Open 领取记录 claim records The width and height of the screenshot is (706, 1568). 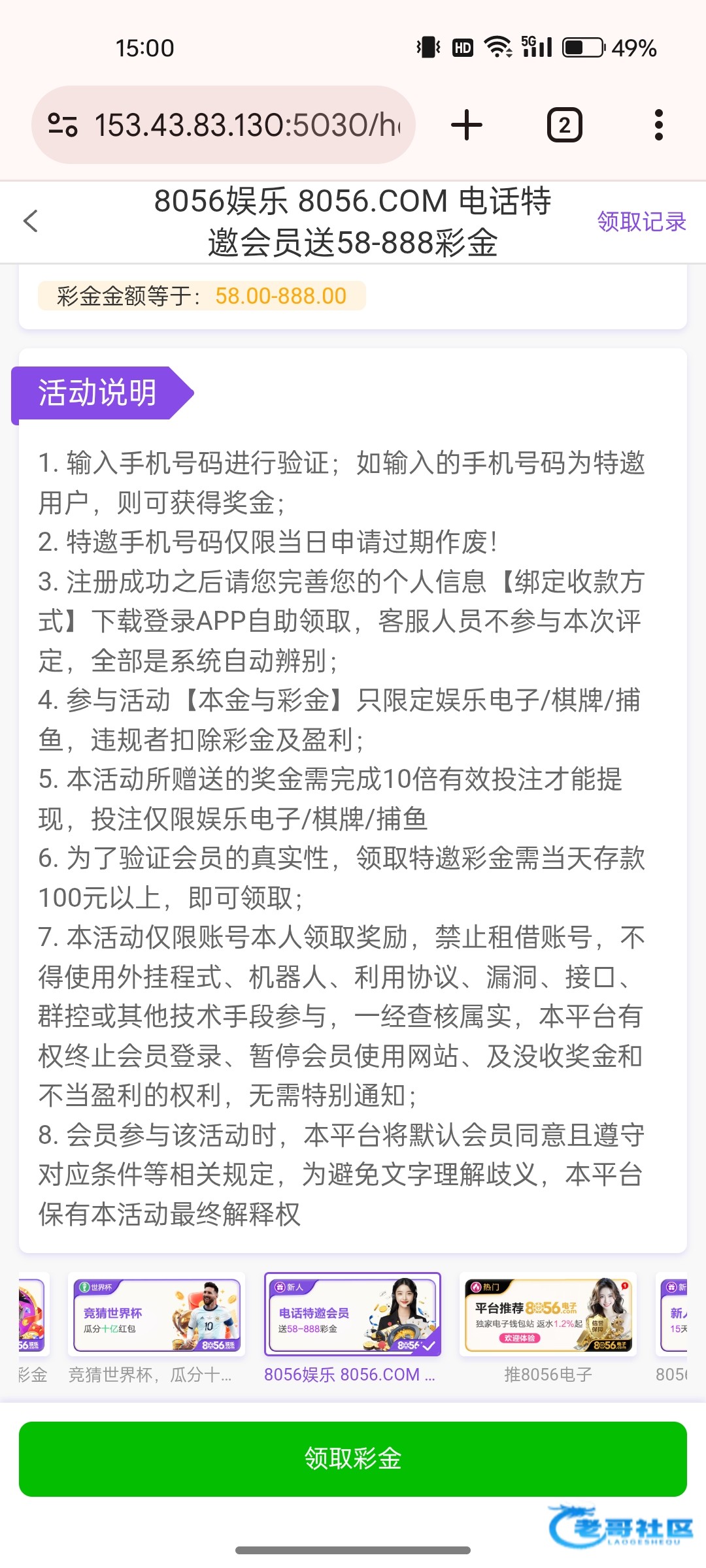click(x=641, y=221)
